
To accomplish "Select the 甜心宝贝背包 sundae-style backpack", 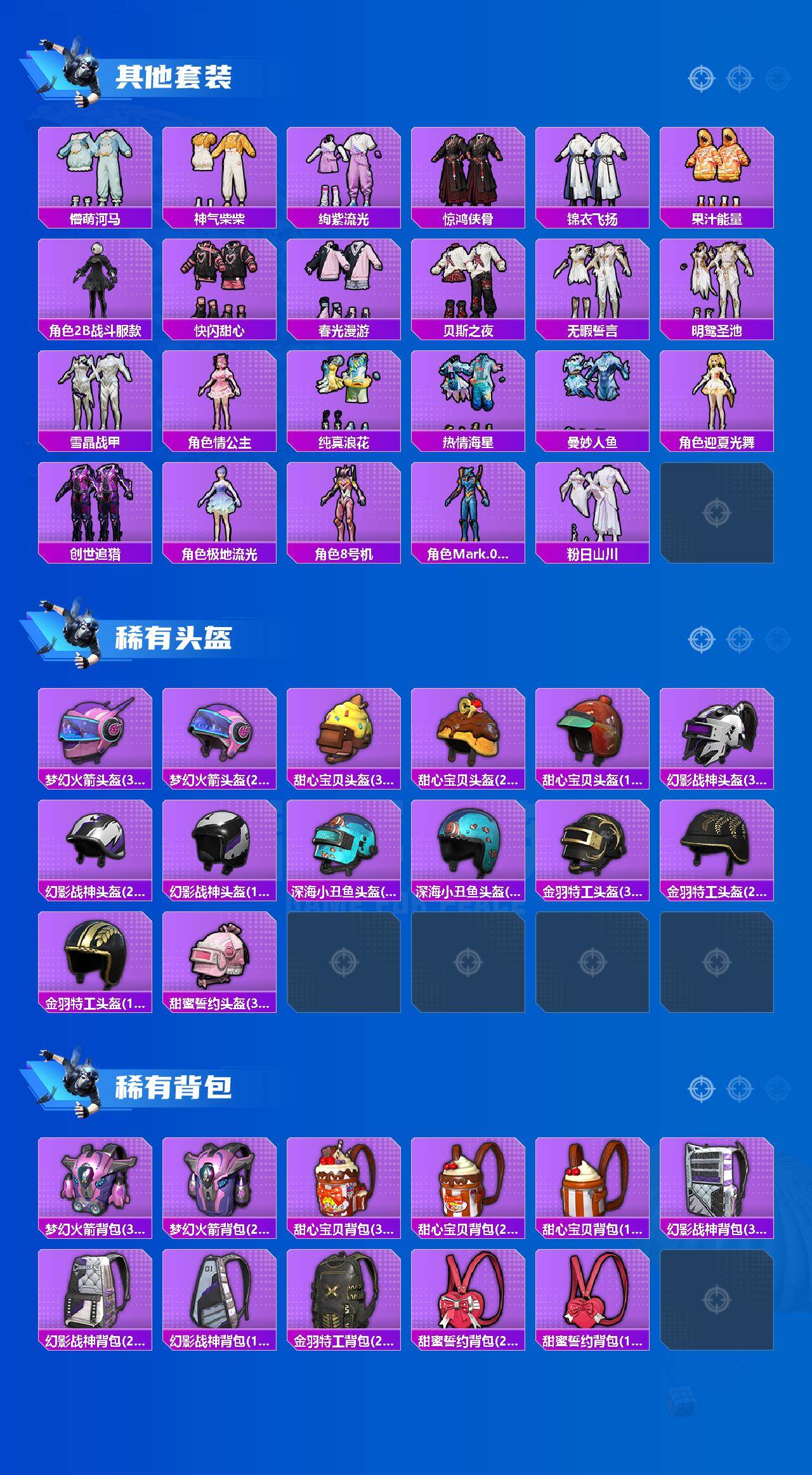I will click(345, 1177).
